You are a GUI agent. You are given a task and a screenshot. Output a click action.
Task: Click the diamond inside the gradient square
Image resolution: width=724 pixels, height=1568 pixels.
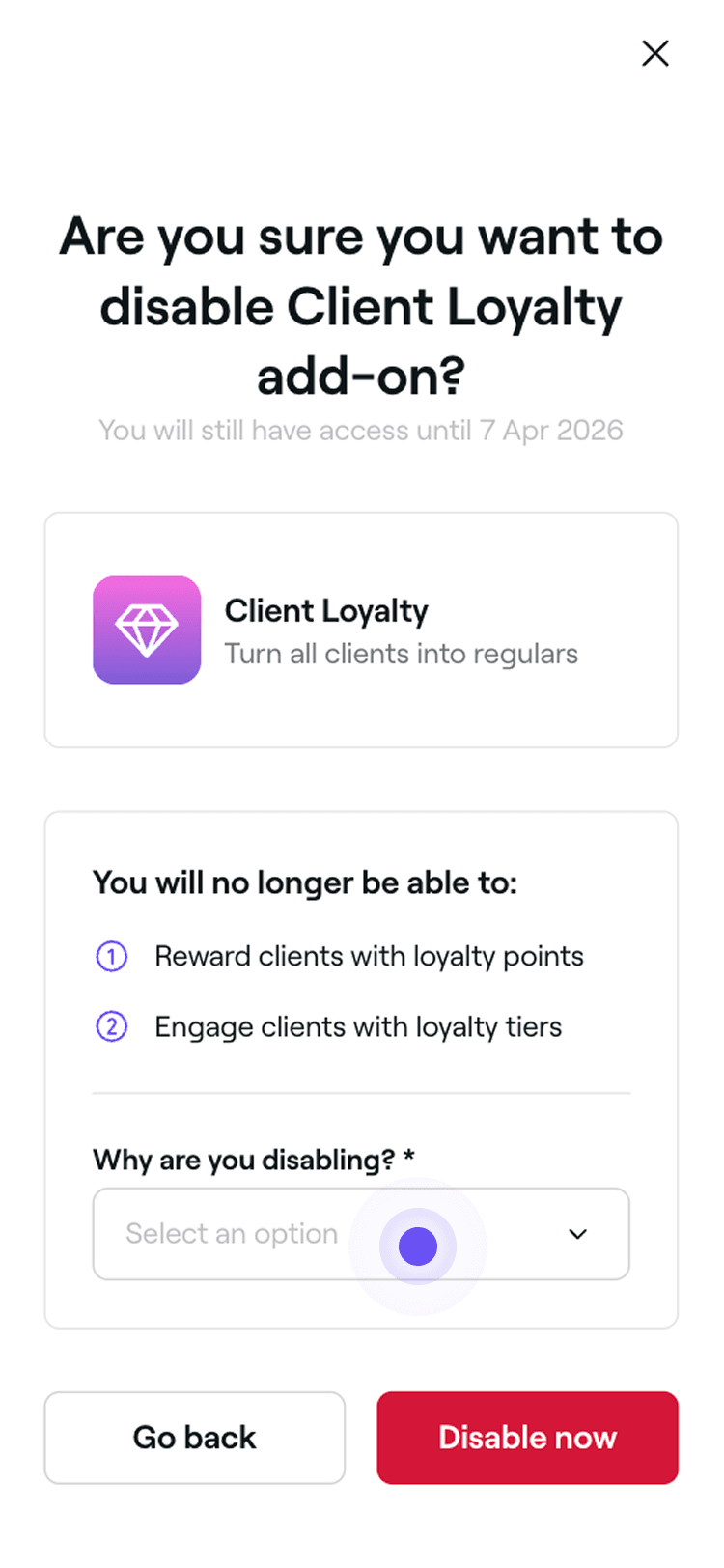[x=147, y=630]
